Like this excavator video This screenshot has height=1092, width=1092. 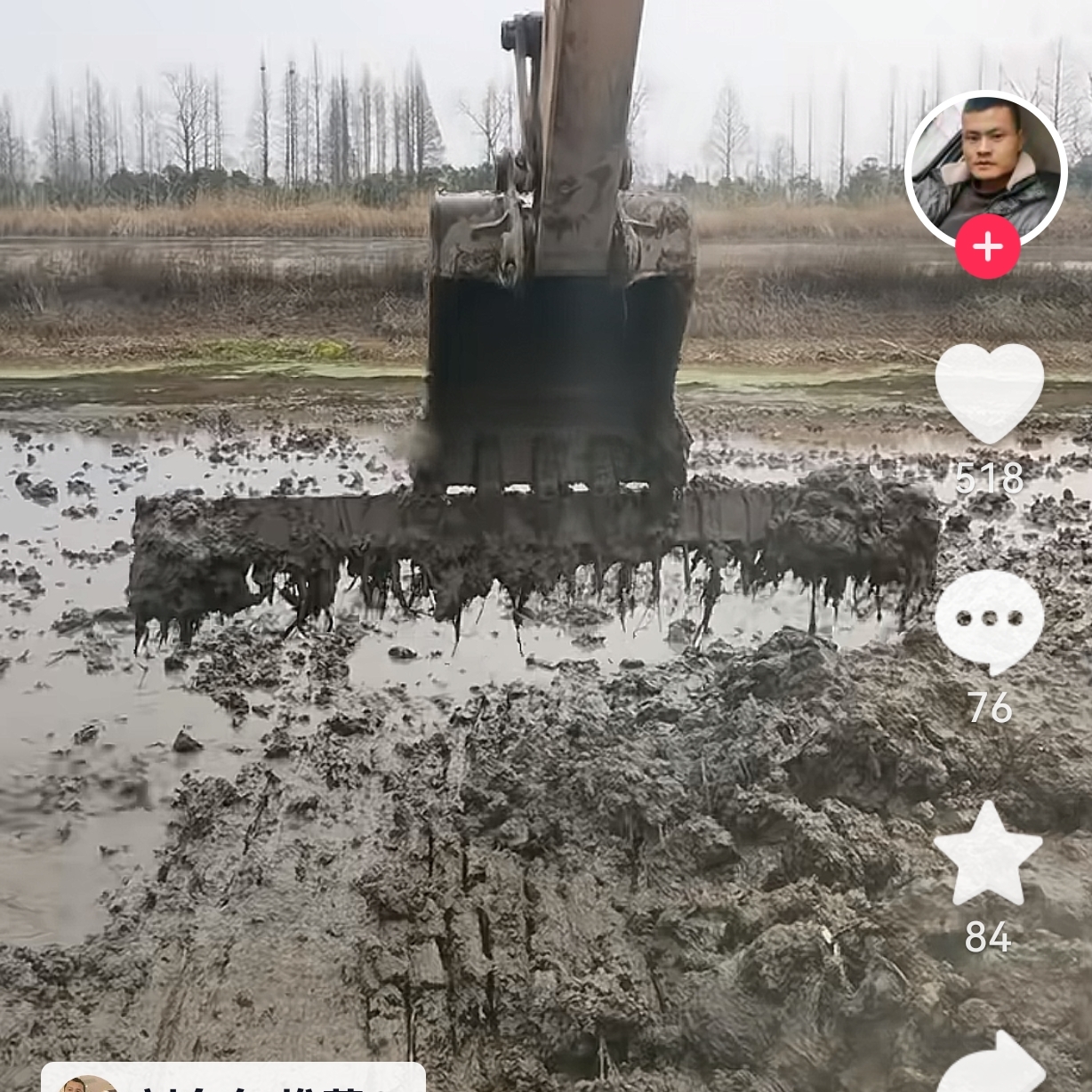989,392
